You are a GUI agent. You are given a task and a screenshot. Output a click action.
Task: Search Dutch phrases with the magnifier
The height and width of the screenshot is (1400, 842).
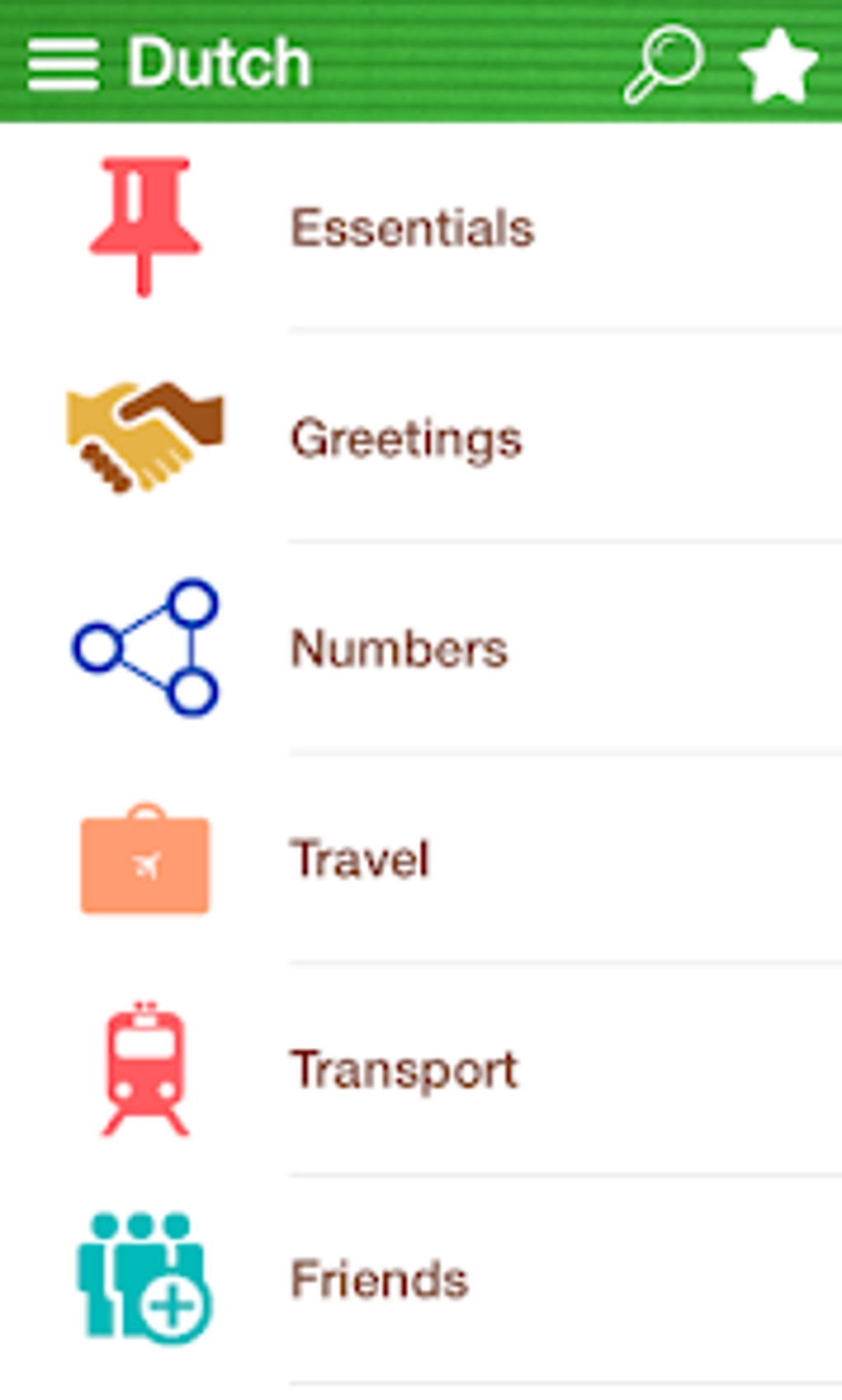click(663, 64)
